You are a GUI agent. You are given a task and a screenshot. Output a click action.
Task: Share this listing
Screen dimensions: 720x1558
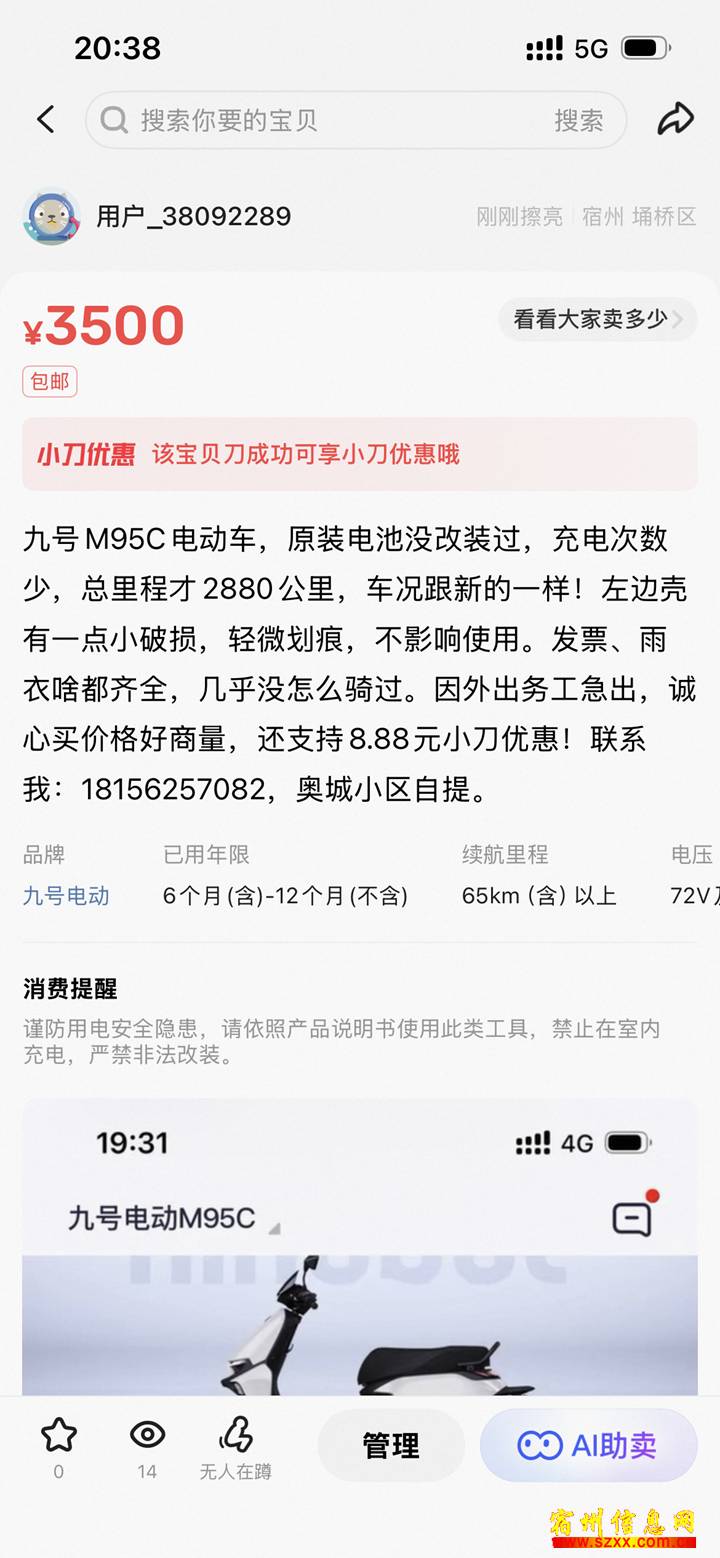pyautogui.click(x=675, y=120)
